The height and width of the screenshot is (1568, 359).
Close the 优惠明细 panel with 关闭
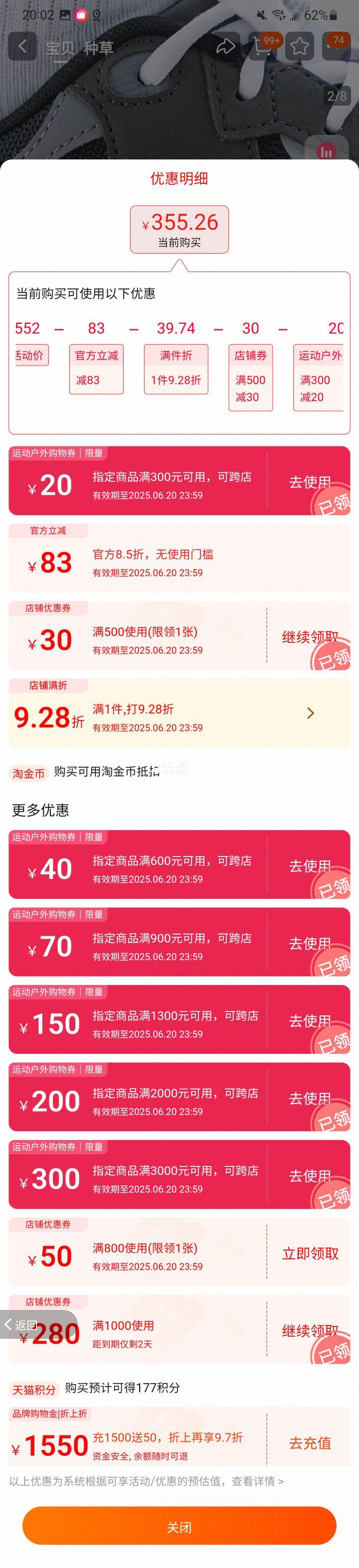pyautogui.click(x=179, y=1527)
